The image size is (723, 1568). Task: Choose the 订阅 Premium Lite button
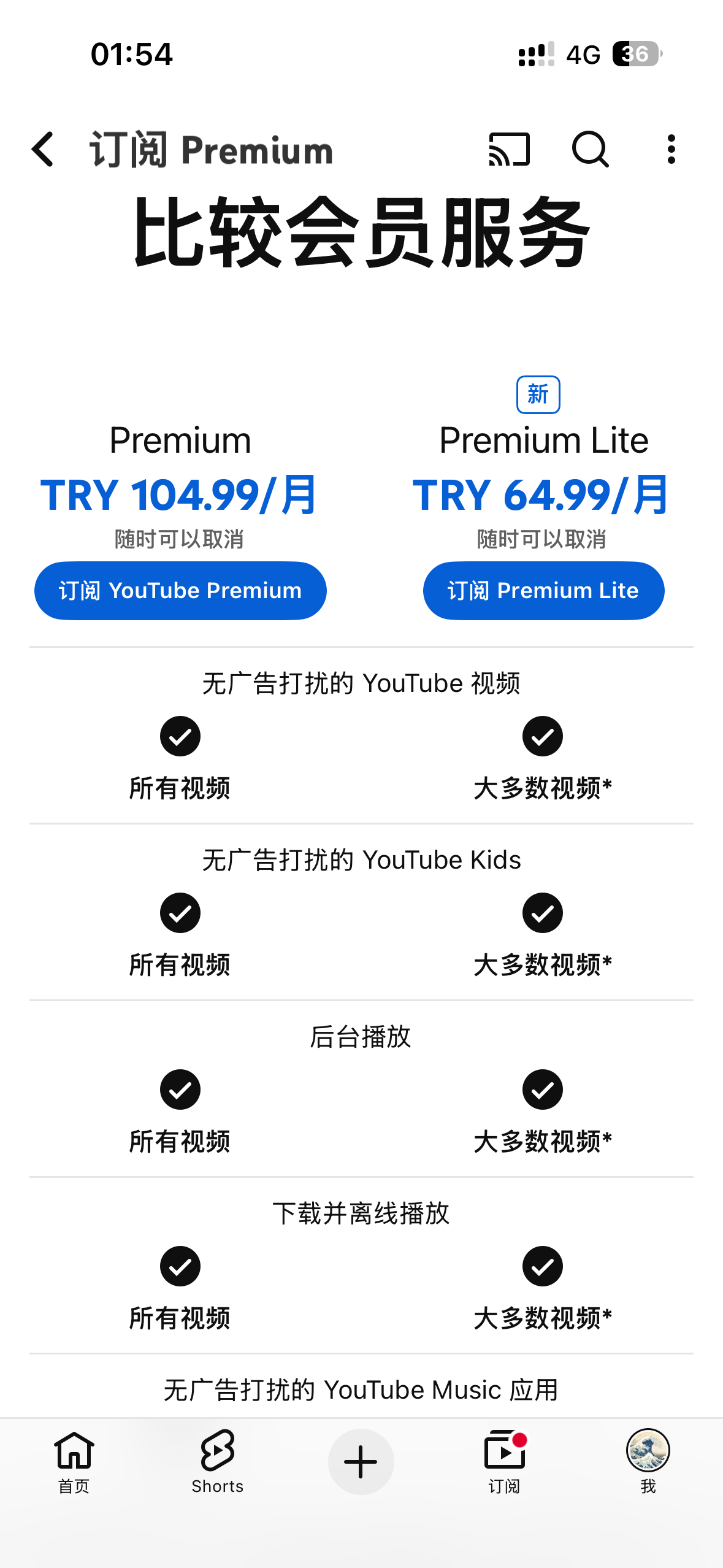543,590
